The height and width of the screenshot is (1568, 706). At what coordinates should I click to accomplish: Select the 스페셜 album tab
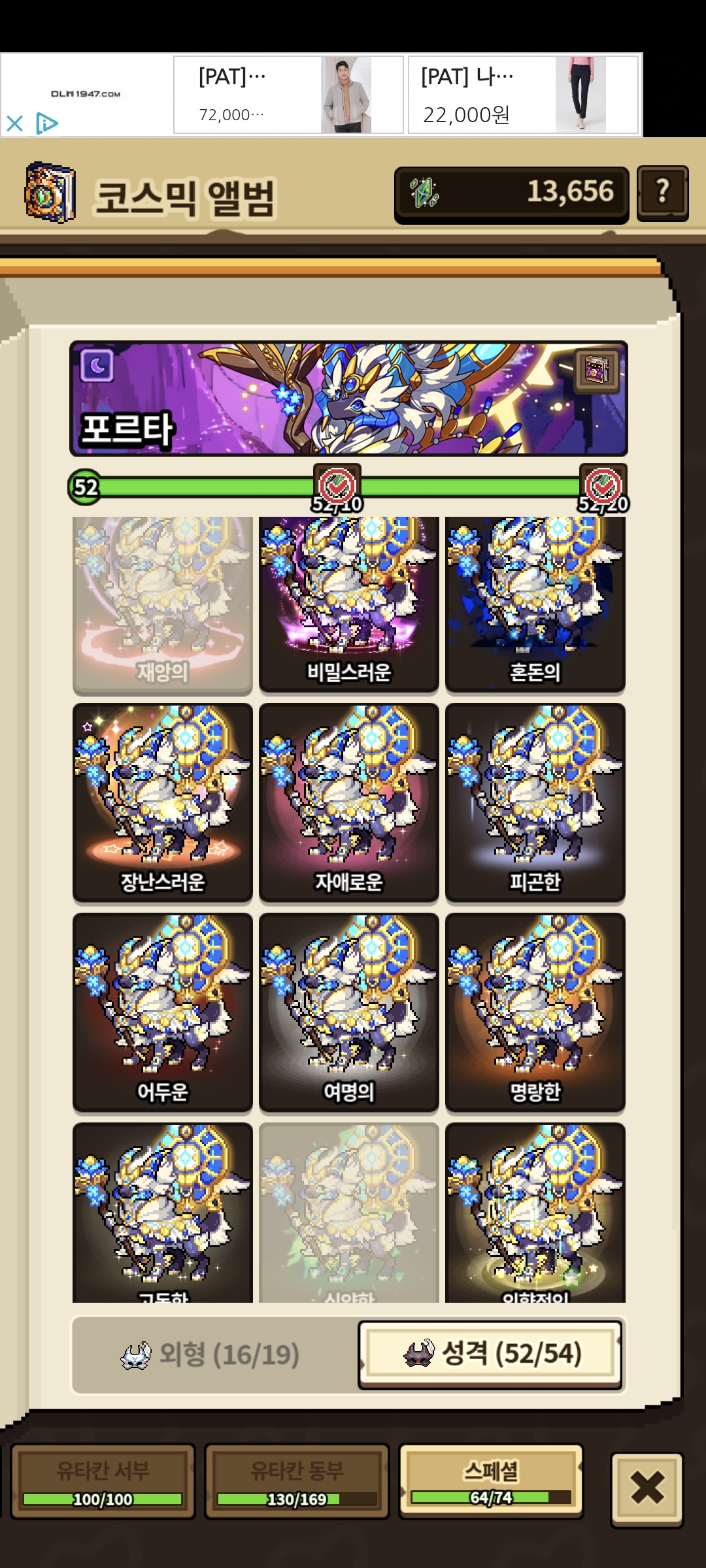(x=491, y=1480)
